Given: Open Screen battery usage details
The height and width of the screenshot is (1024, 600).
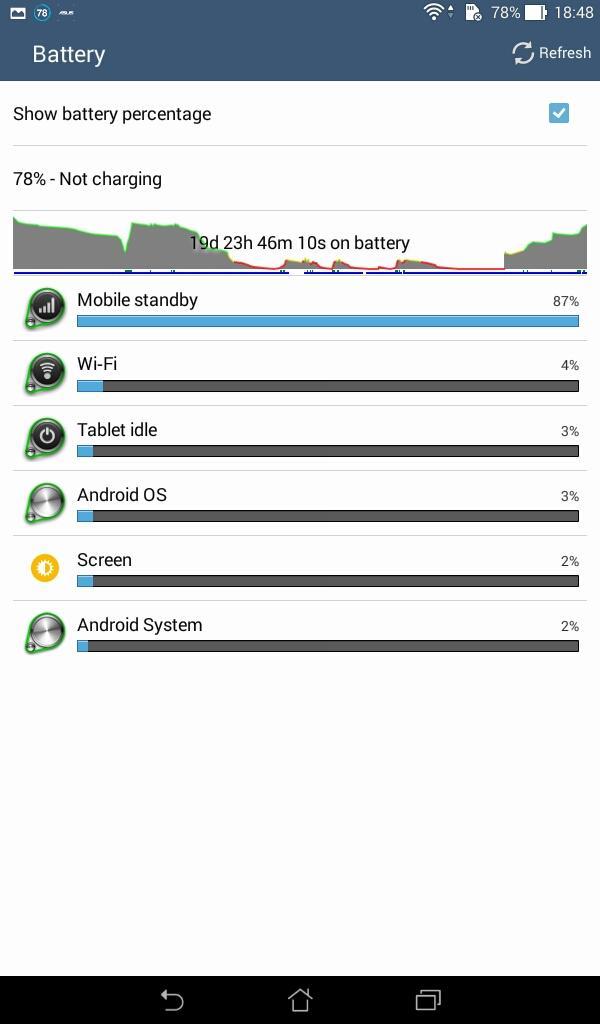Looking at the screenshot, I should [300, 568].
